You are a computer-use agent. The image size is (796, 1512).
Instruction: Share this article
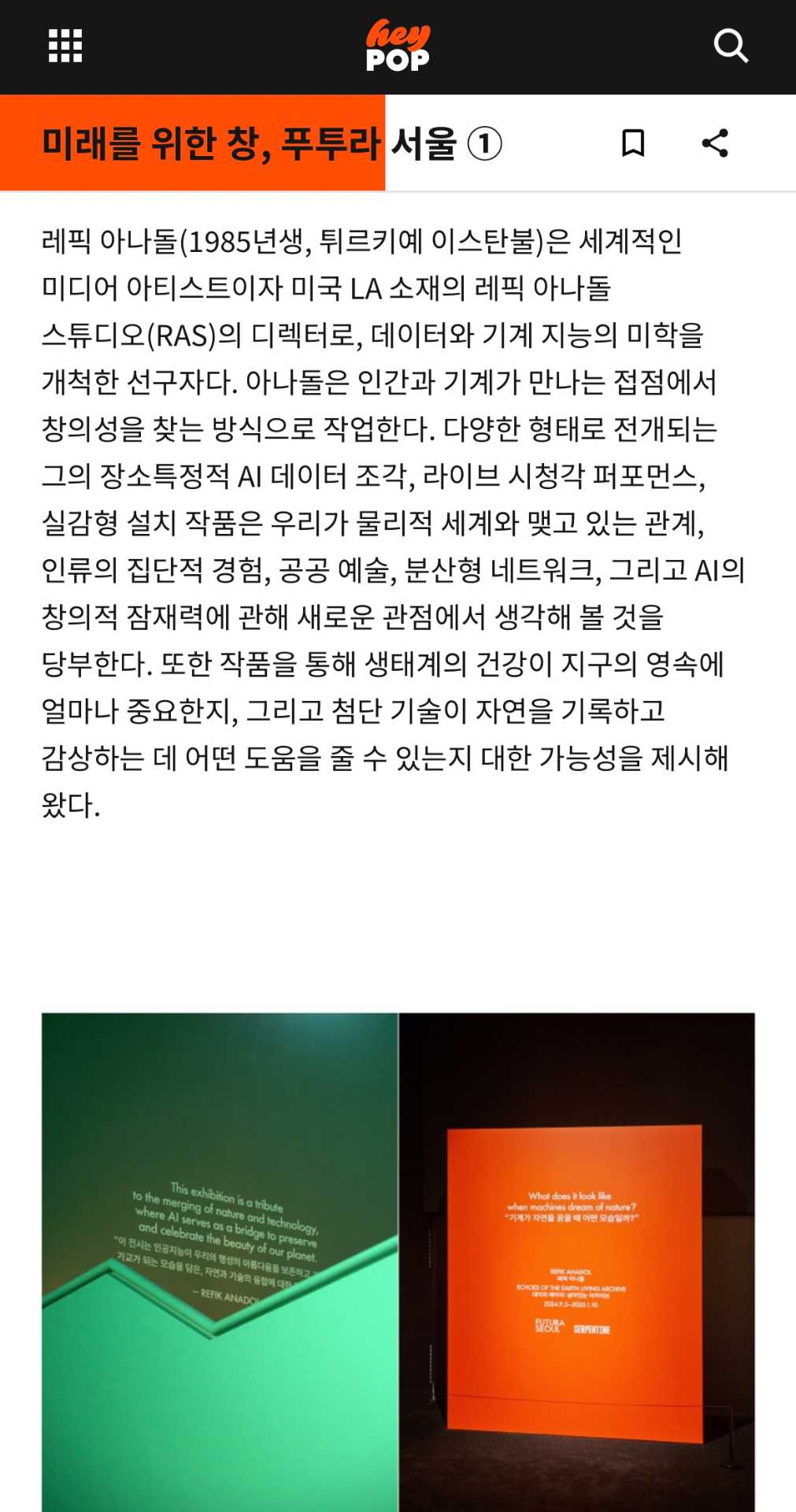(x=715, y=143)
